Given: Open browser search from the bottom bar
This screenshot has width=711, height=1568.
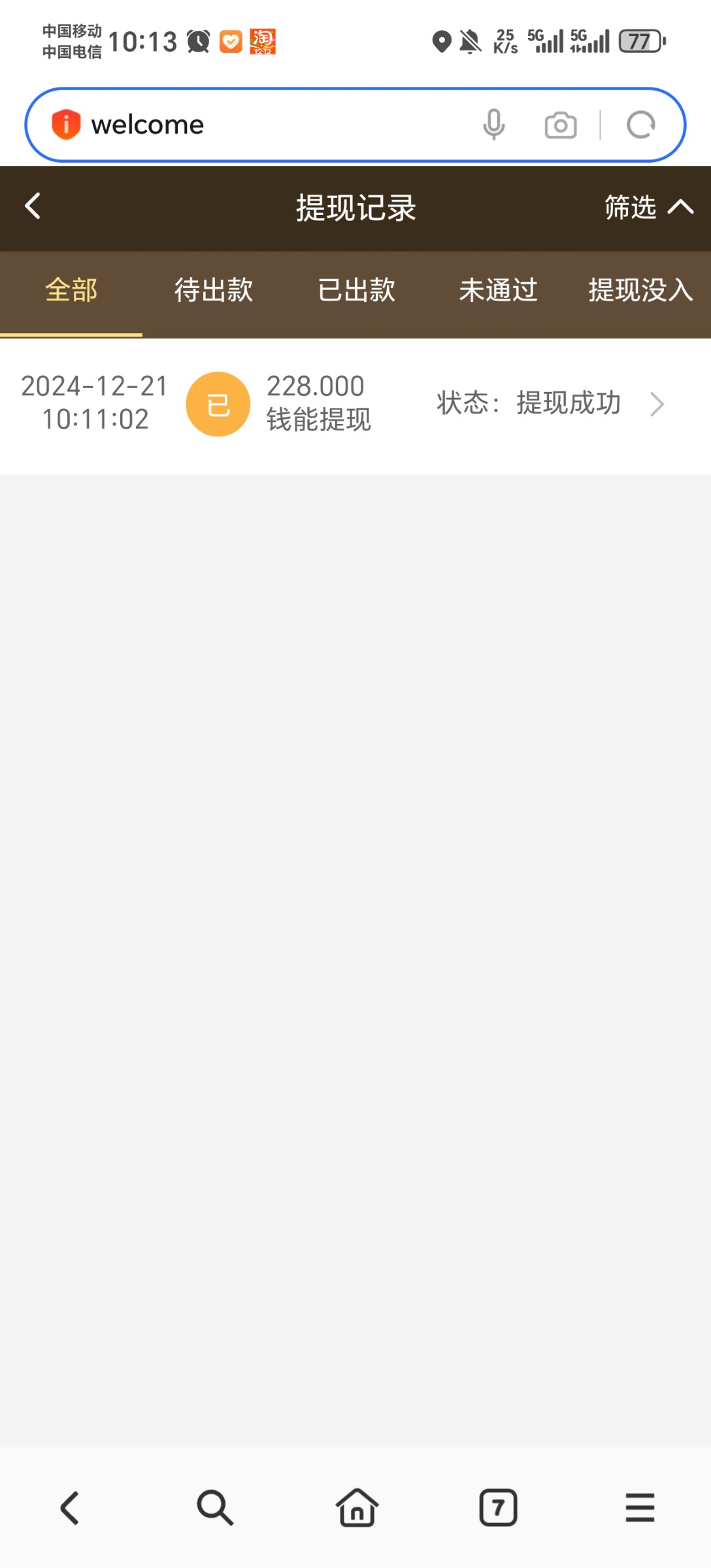Looking at the screenshot, I should click(214, 1508).
